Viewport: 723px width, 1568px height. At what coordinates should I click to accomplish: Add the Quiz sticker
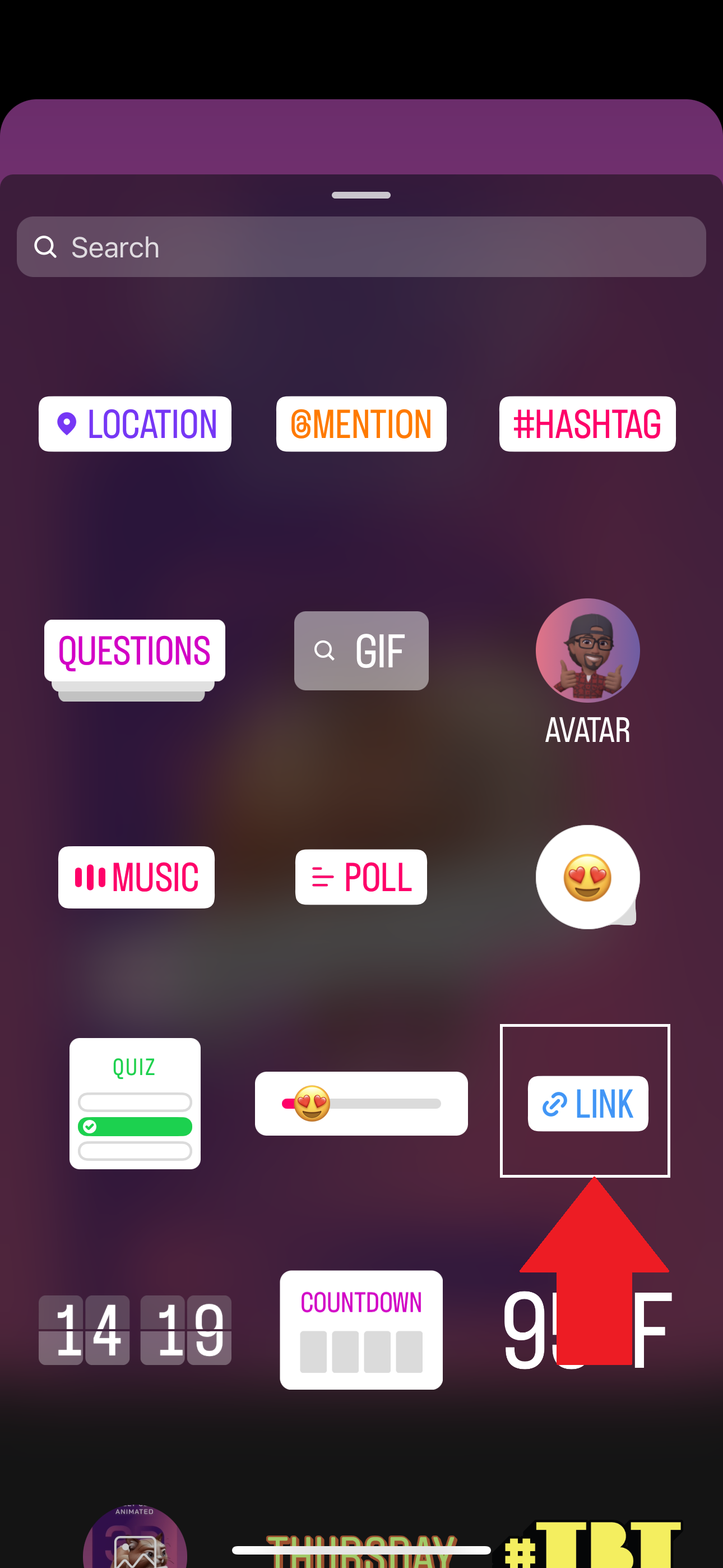point(135,1103)
